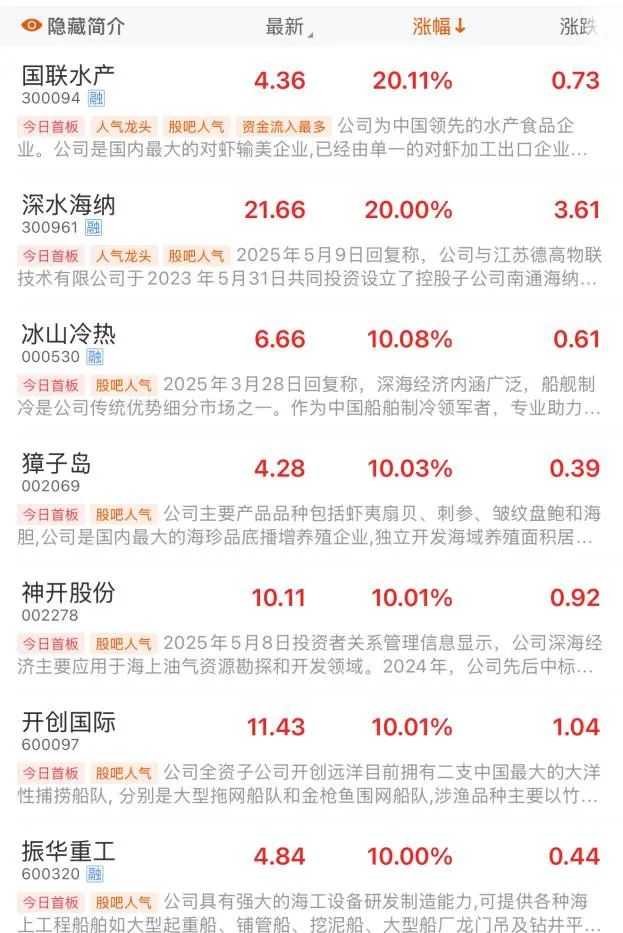This screenshot has width=623, height=933.
Task: Open the 振华重工 stock row
Action: coord(68,851)
